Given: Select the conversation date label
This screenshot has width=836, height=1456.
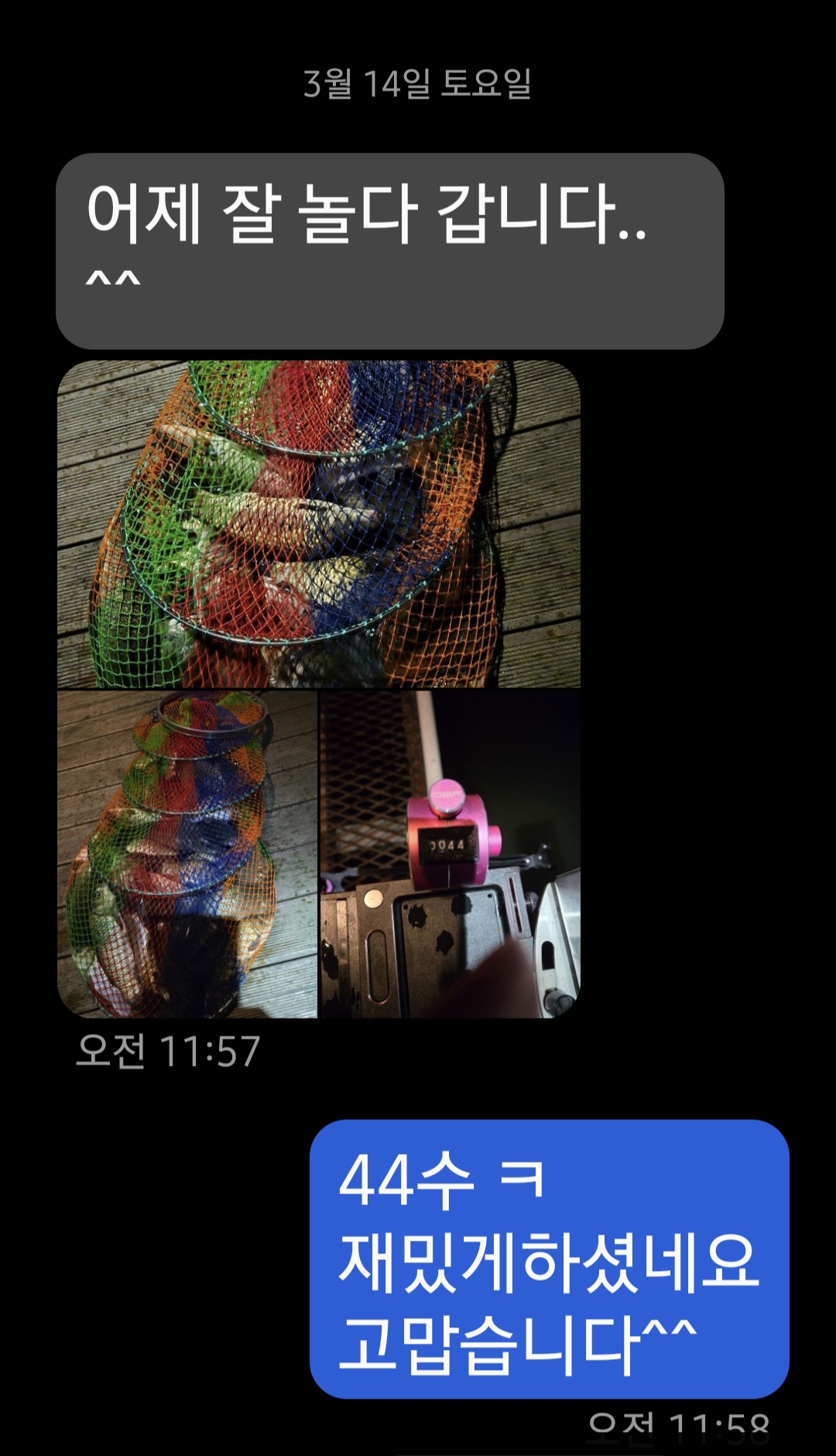Looking at the screenshot, I should pos(418,87).
